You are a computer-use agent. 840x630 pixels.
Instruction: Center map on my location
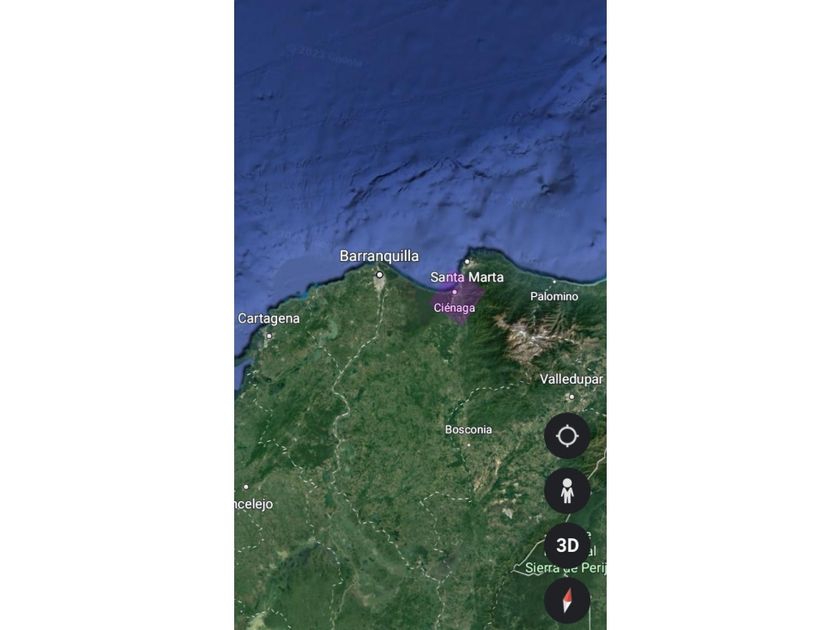pyautogui.click(x=567, y=436)
